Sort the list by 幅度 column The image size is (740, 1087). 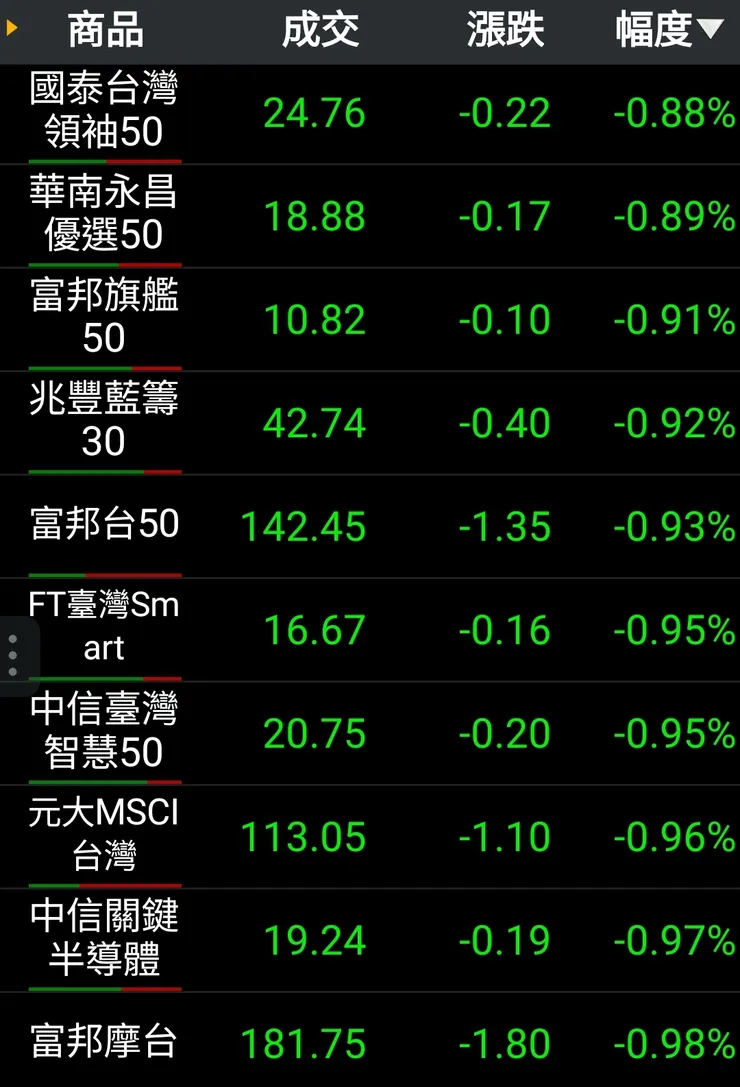click(668, 30)
